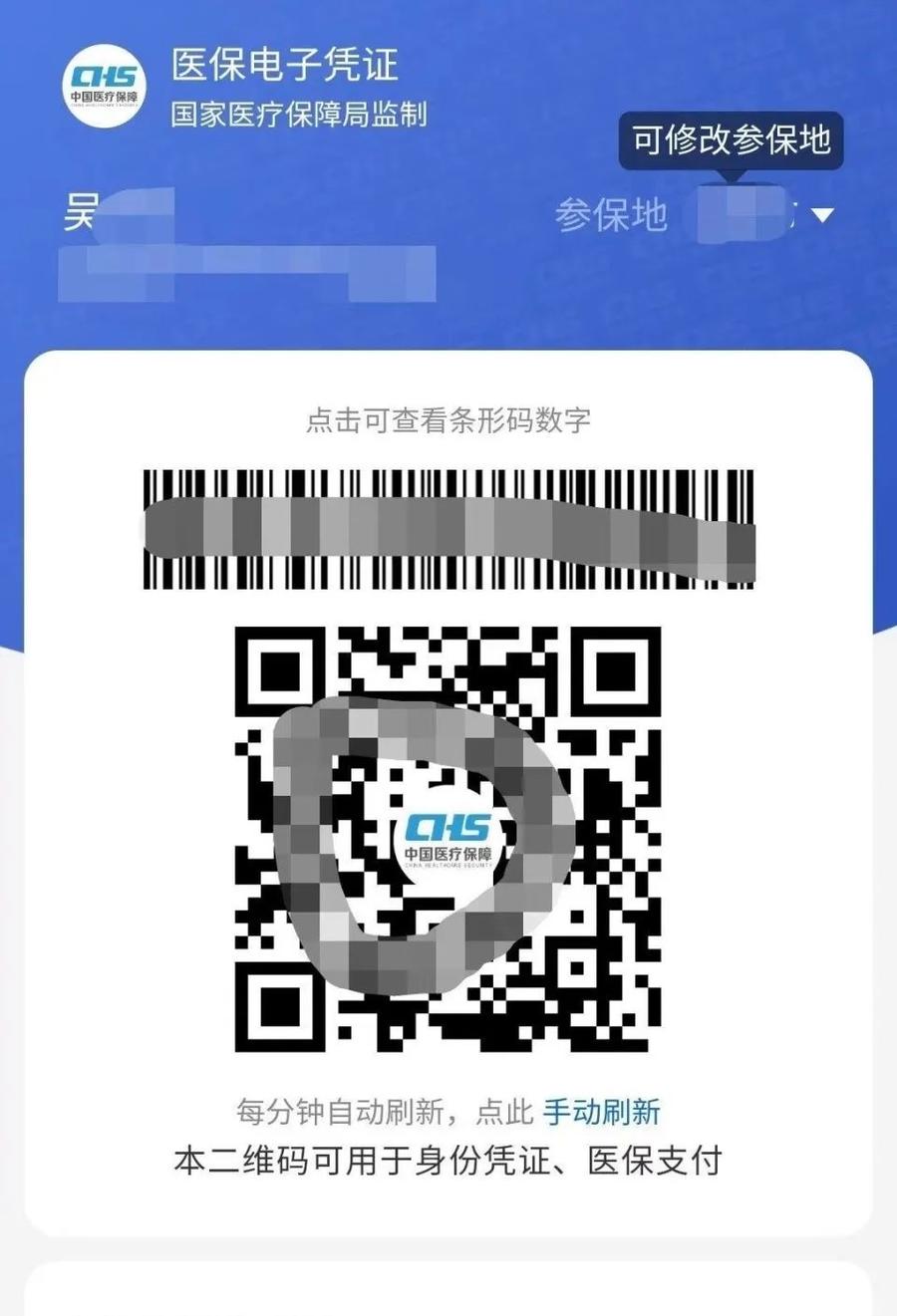Tap 手动刷新 to refresh the code
This screenshot has height=1316, width=897.
coord(601,1112)
